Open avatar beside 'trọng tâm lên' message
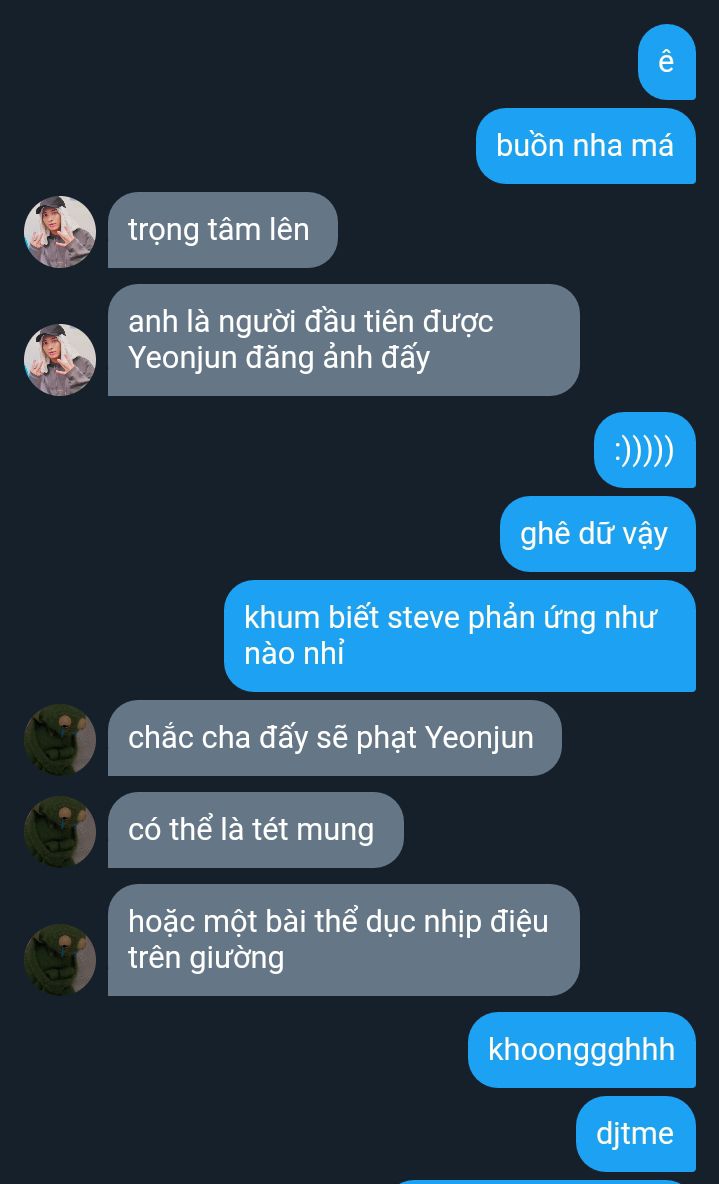This screenshot has height=1184, width=719. 60,232
